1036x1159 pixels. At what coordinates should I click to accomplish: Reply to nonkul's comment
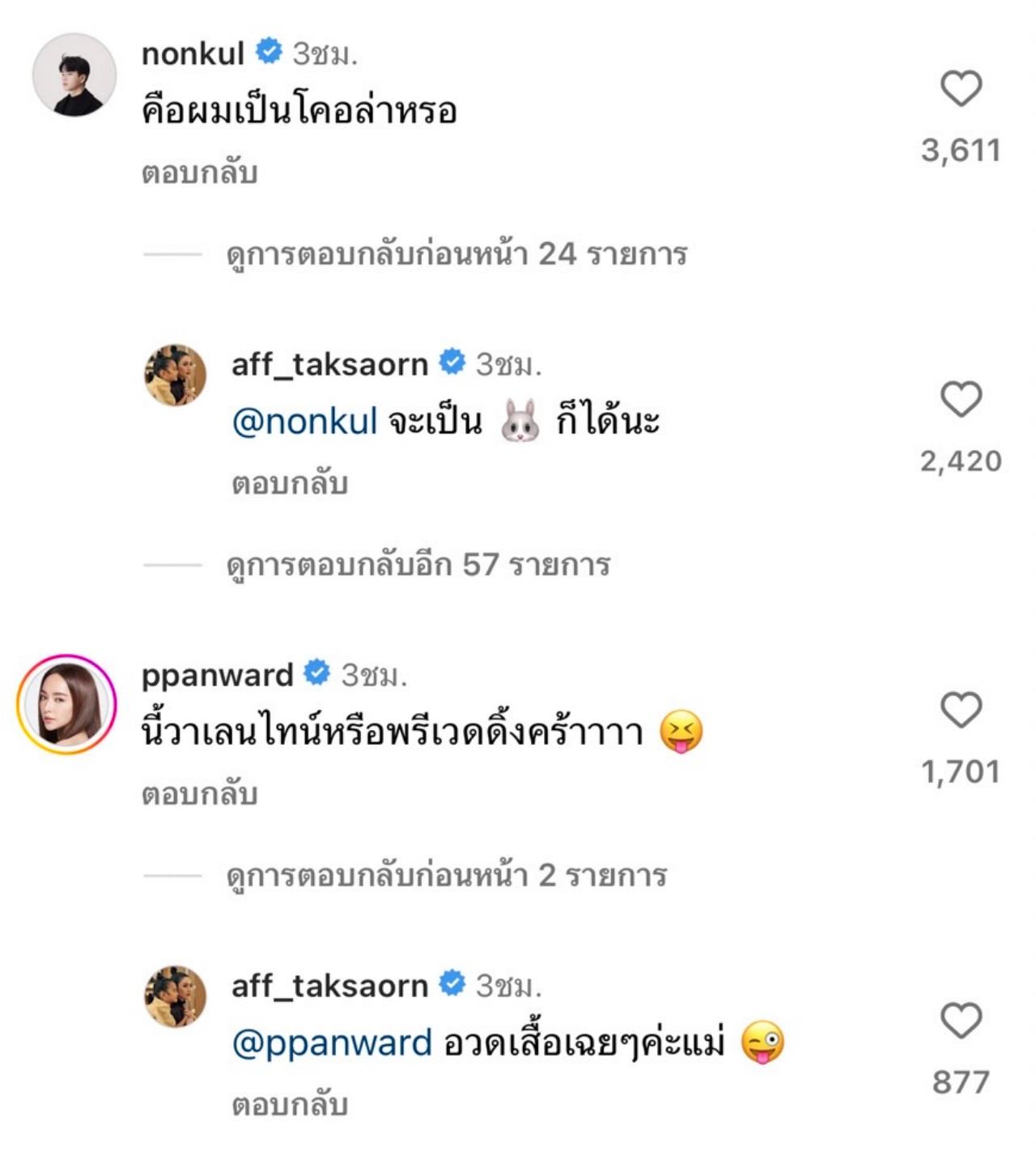[x=199, y=173]
